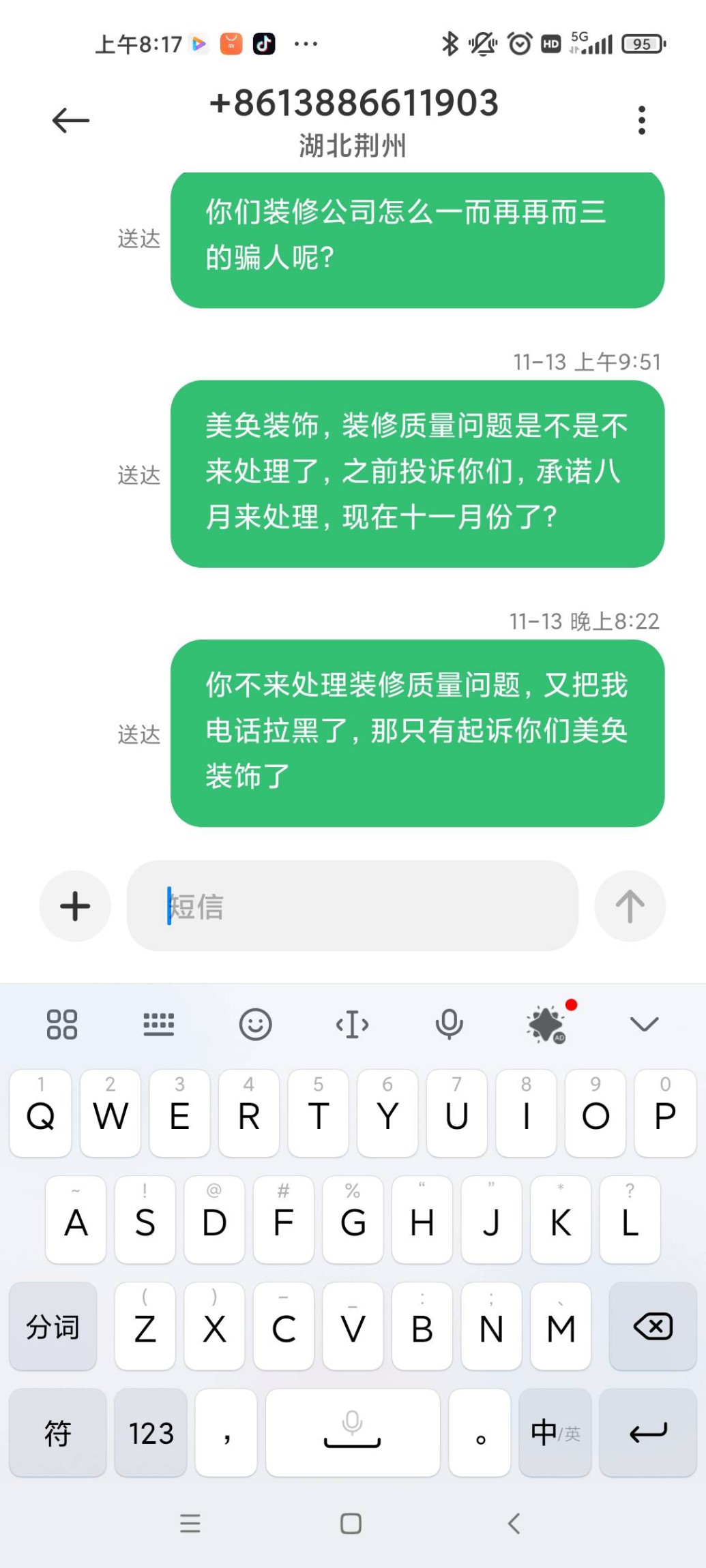Tap the 分词 key

[x=53, y=1327]
